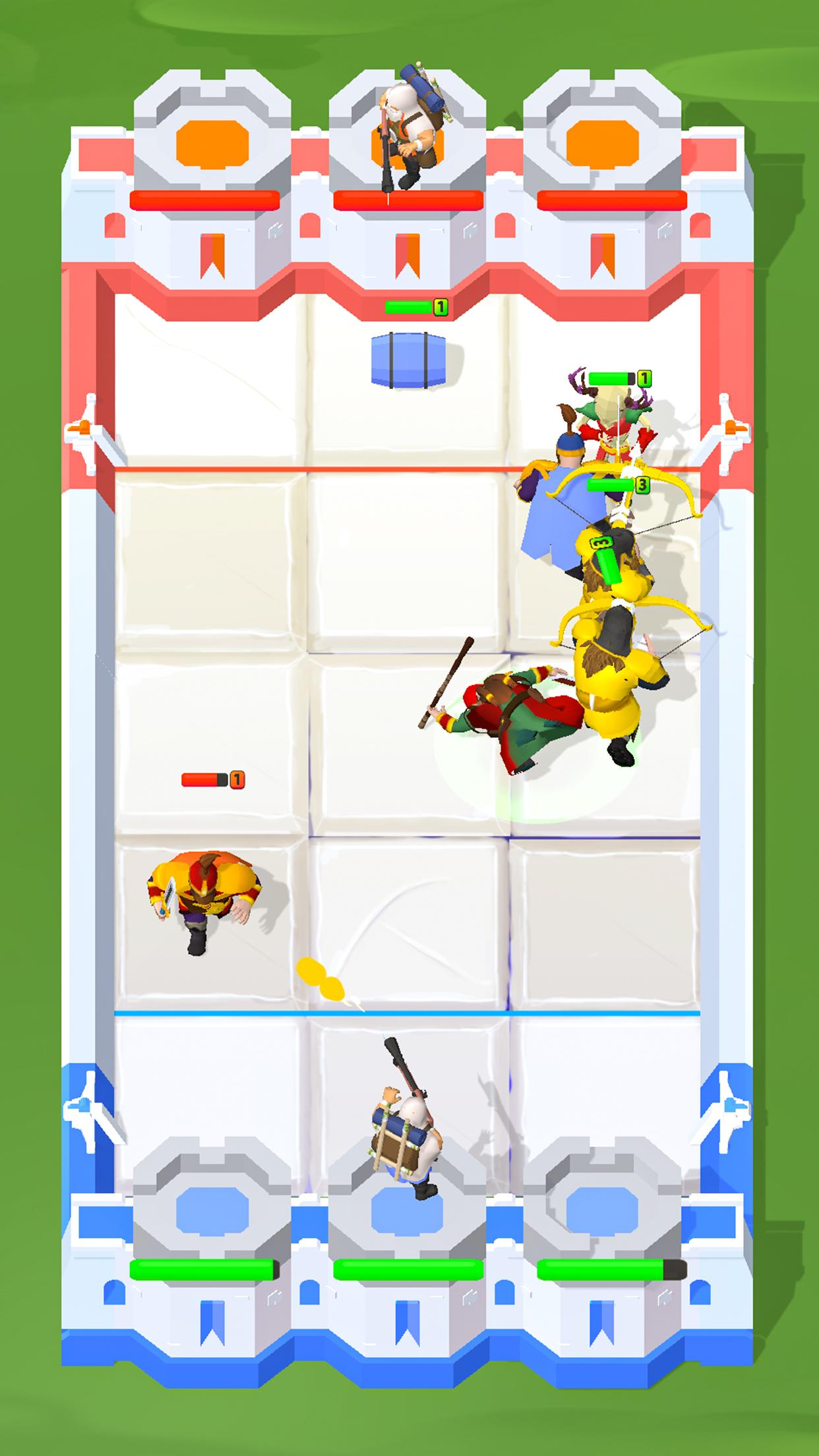The width and height of the screenshot is (819, 1456).
Task: Tap the blue barrel on the board
Action: tap(408, 359)
